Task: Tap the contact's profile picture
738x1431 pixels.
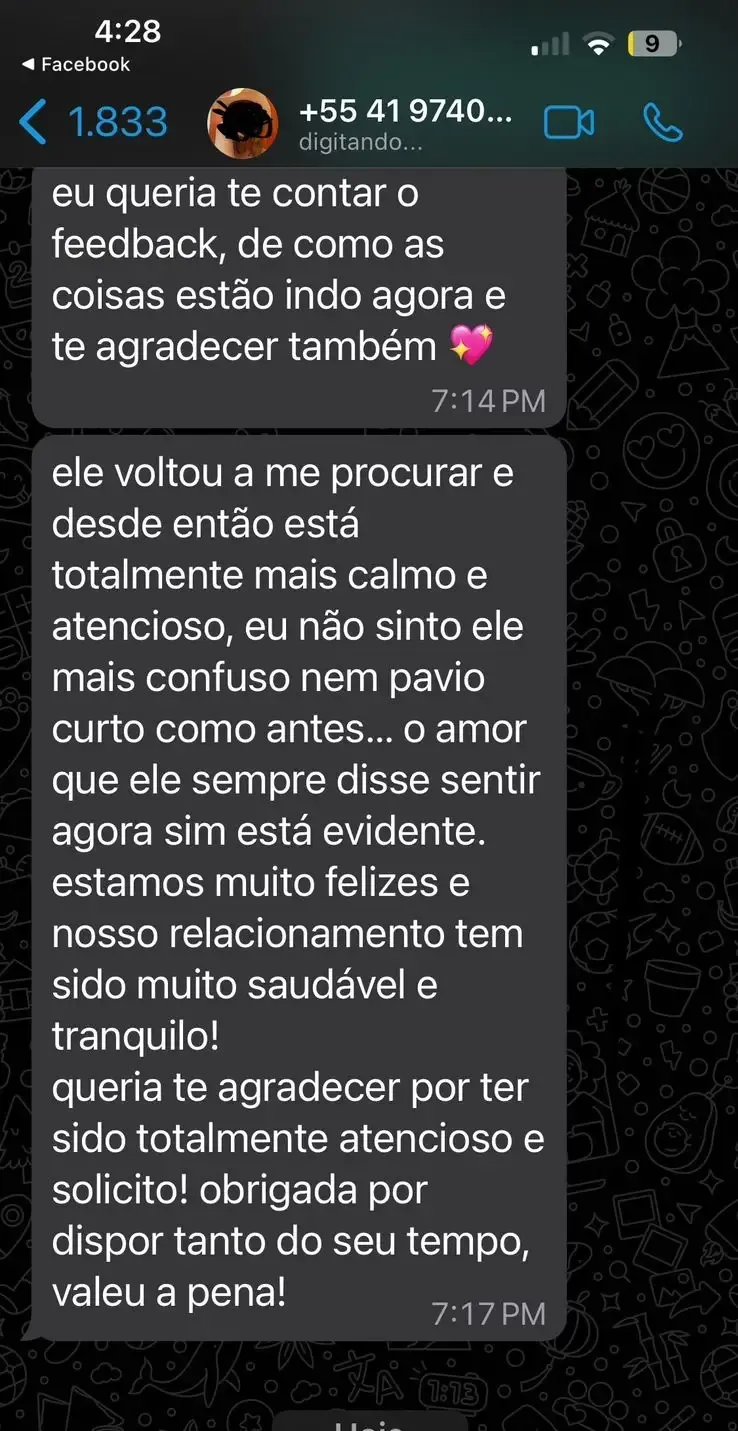Action: coord(242,123)
